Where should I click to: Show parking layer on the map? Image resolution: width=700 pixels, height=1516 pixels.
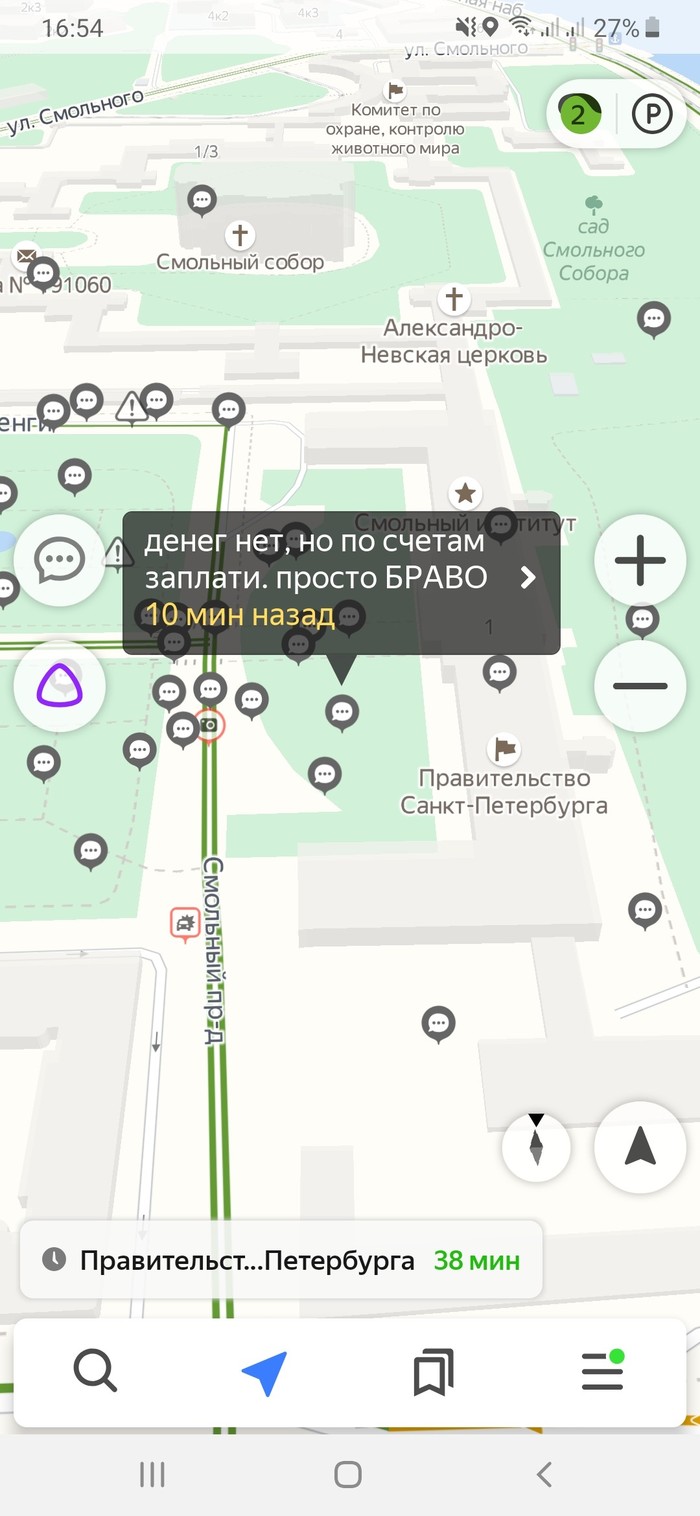coord(652,115)
